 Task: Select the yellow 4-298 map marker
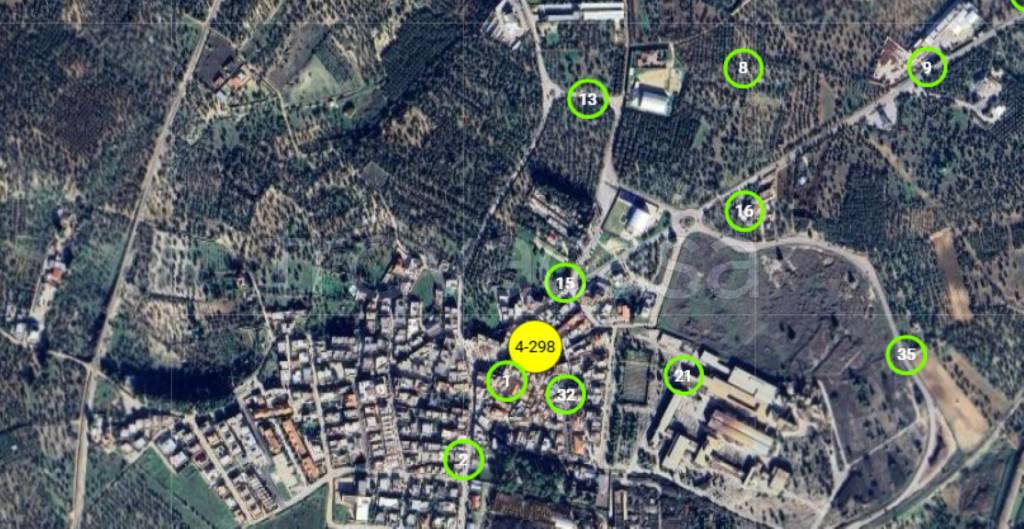(x=536, y=347)
